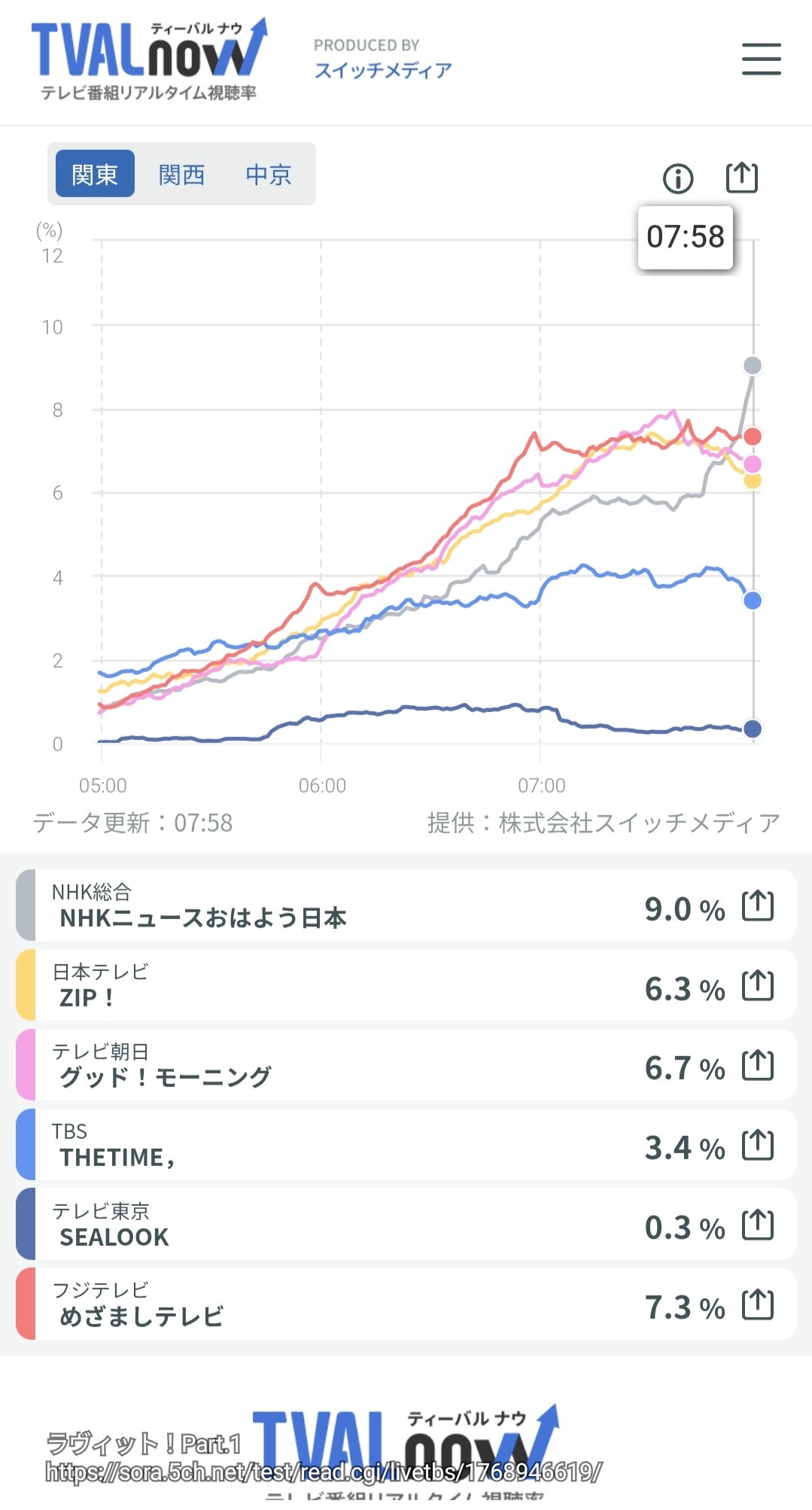Share グッド!モーニング rating
This screenshot has width=812, height=1510.
[x=757, y=1065]
